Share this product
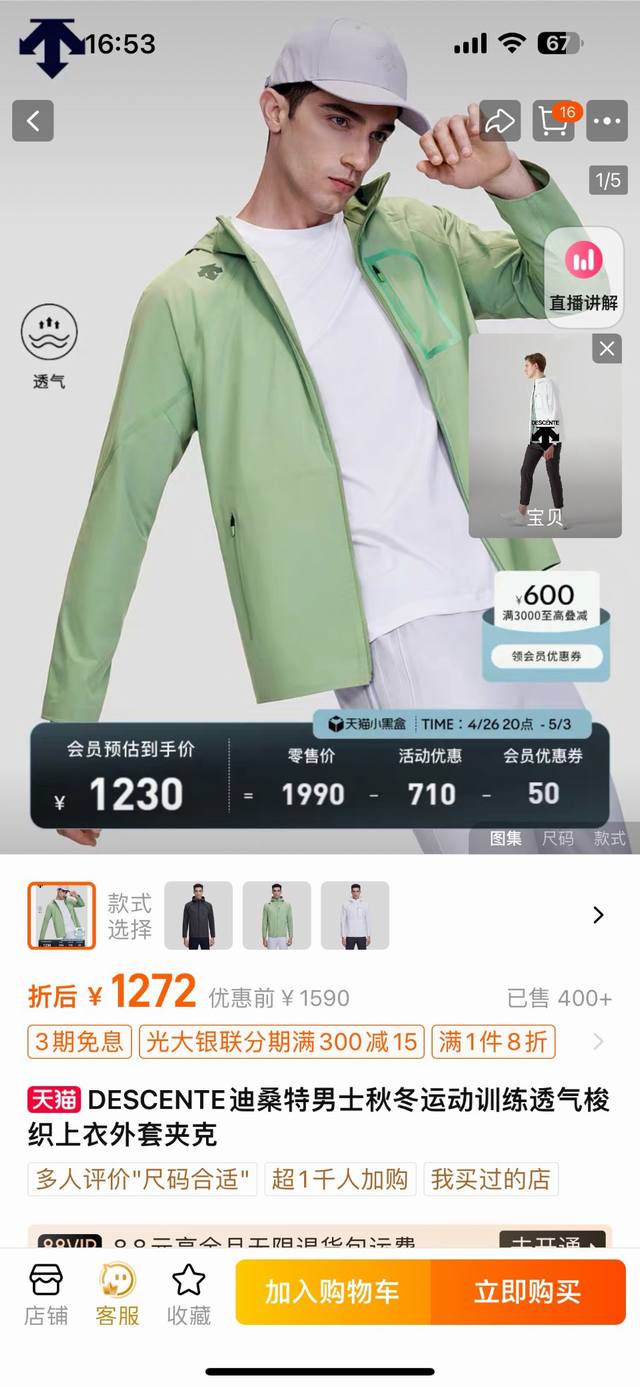Image resolution: width=640 pixels, height=1387 pixels. (499, 122)
